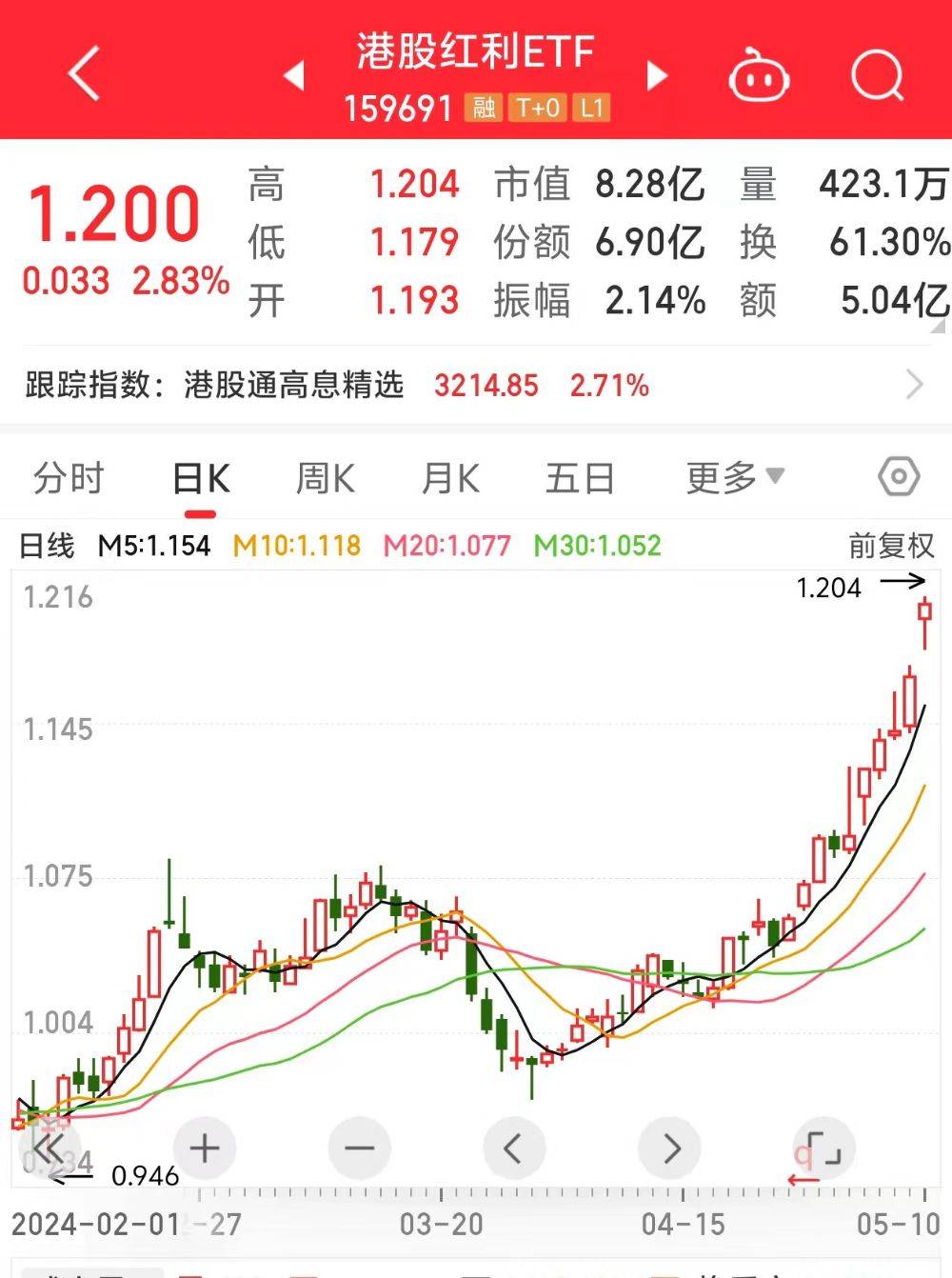The width and height of the screenshot is (952, 1278).
Task: Step chart backward with the left chevron
Action: 514,1148
